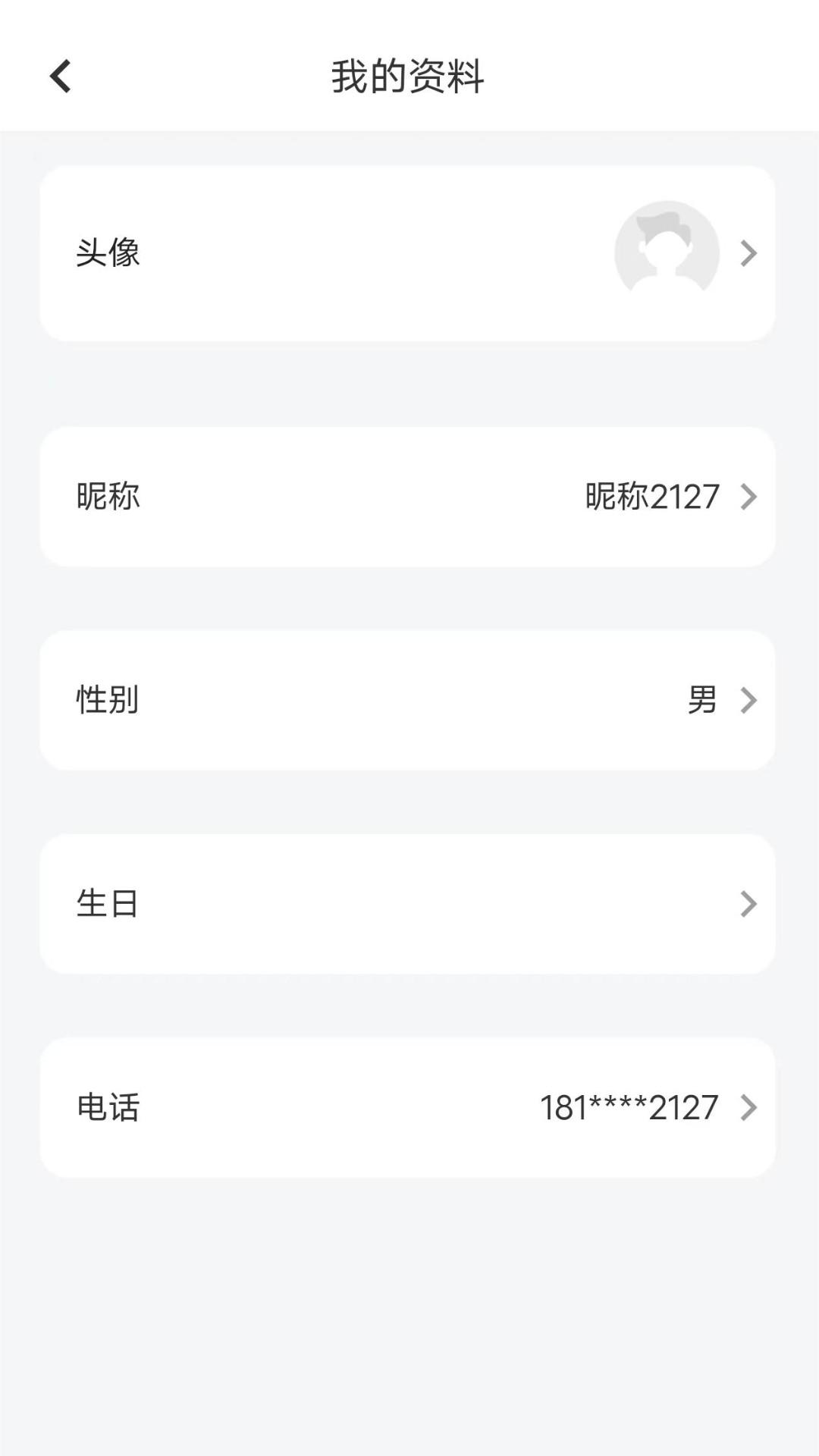Open the 电话 row chevron

coord(749,1107)
